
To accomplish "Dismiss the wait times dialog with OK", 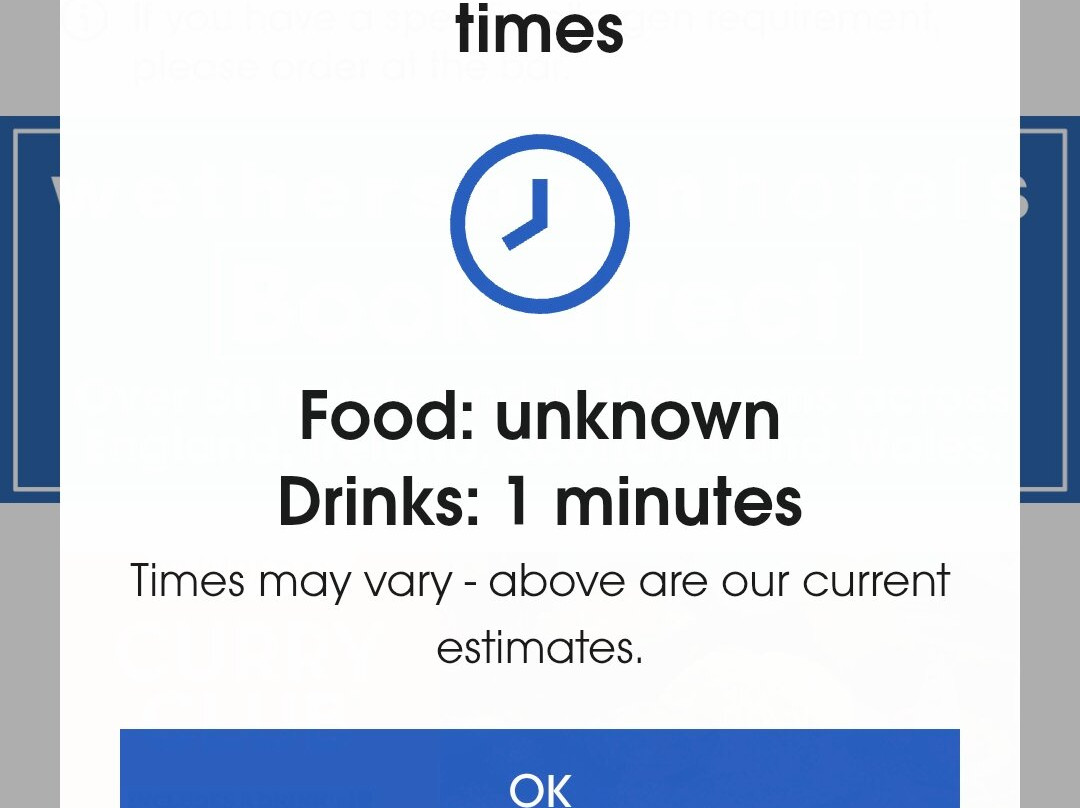I will [x=540, y=775].
